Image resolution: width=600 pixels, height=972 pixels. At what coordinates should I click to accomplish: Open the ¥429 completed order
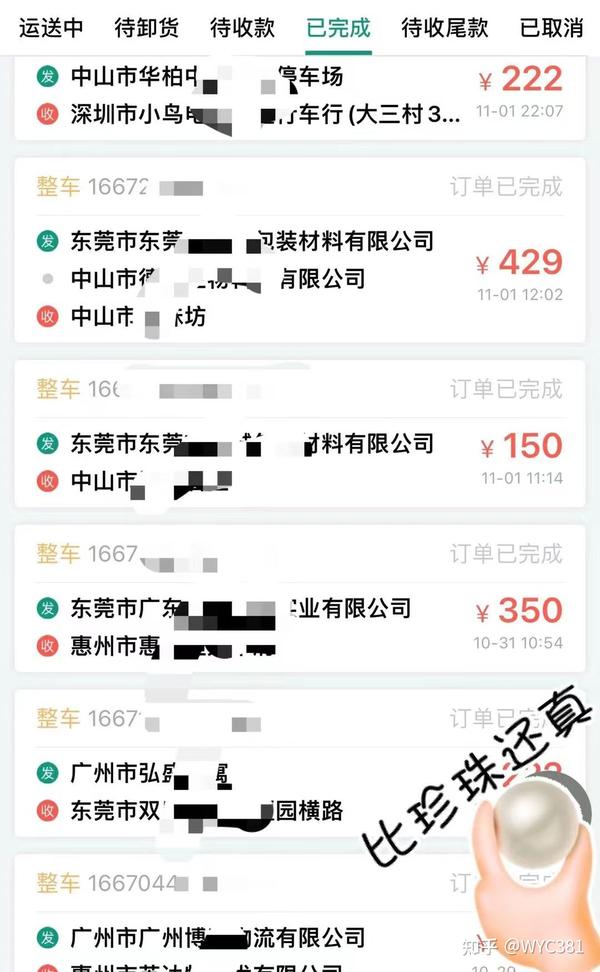point(300,250)
